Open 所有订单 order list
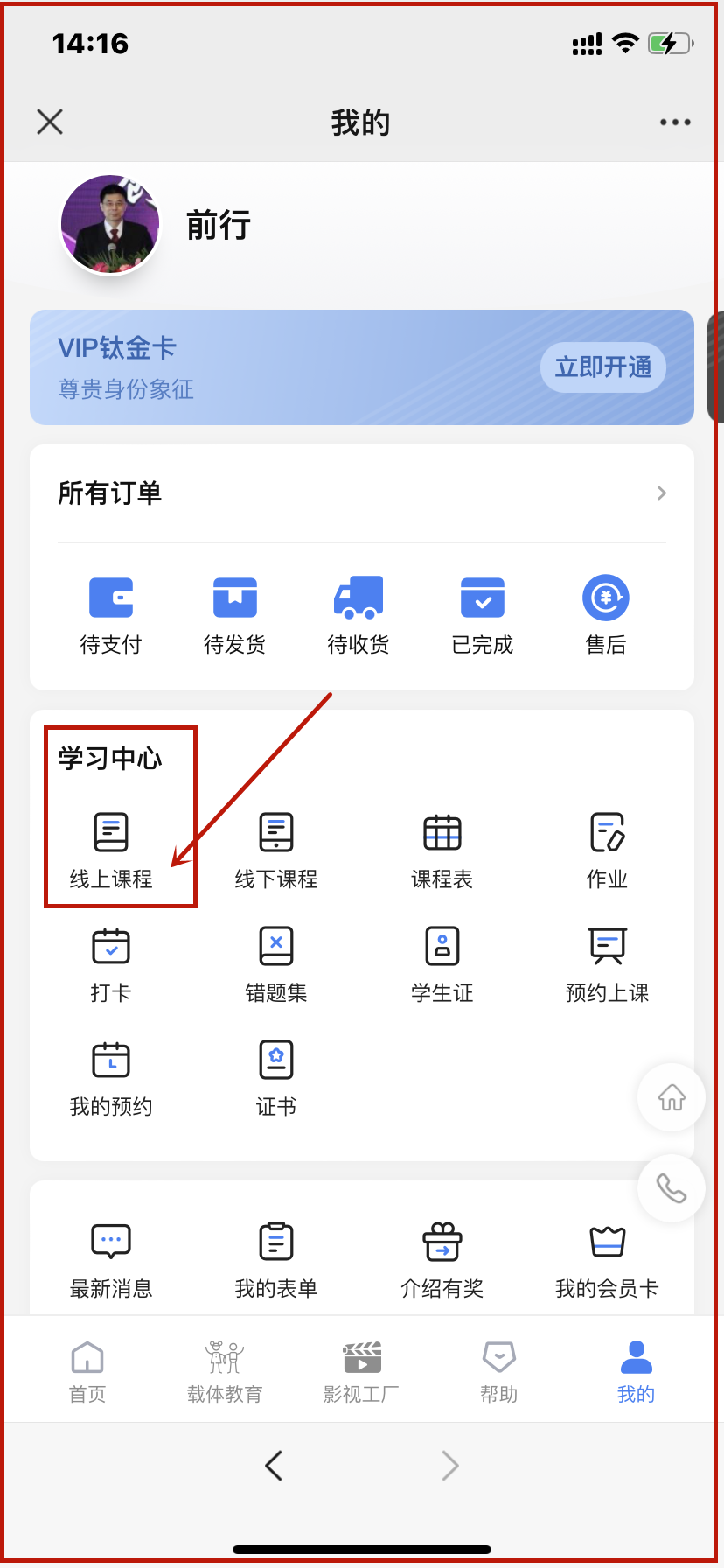724x1568 pixels. (361, 493)
